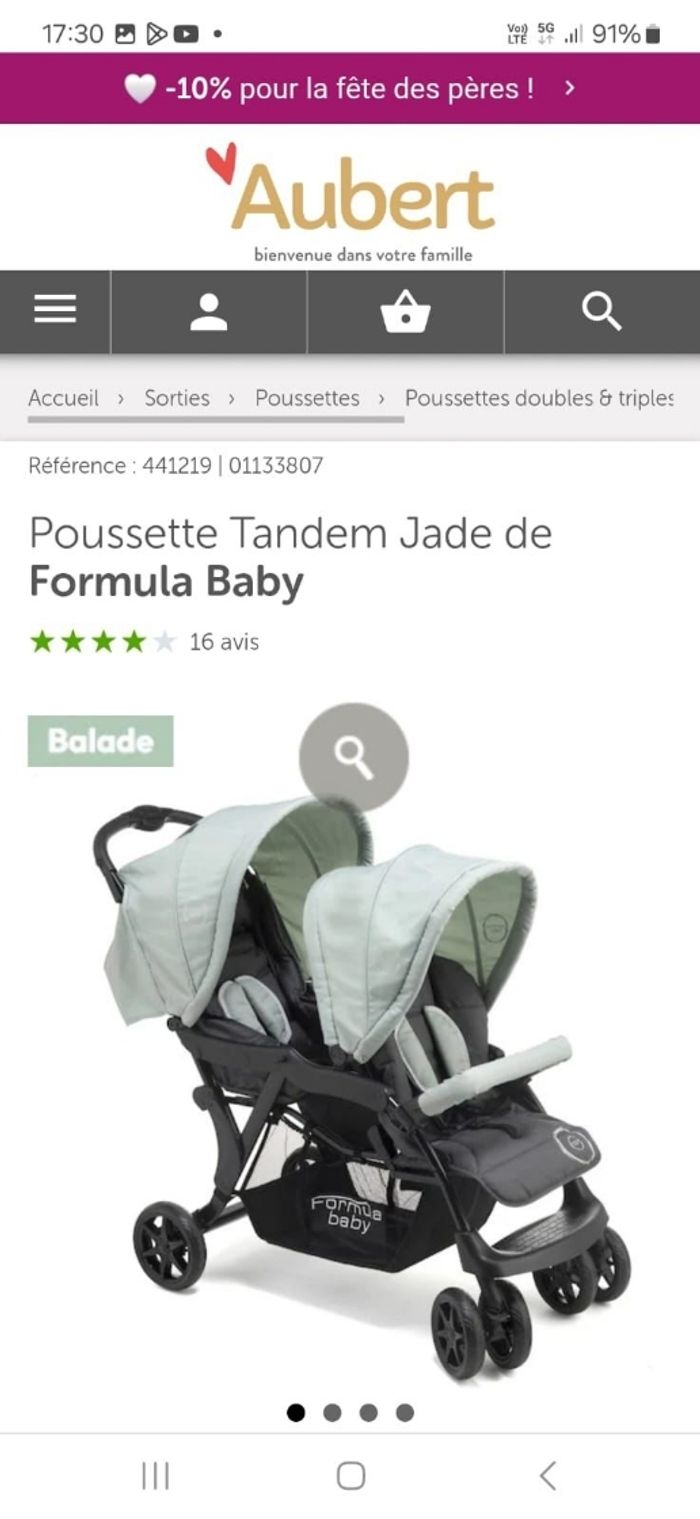Open the hamburger menu
Viewport: 700px width, 1519px height.
(x=55, y=312)
